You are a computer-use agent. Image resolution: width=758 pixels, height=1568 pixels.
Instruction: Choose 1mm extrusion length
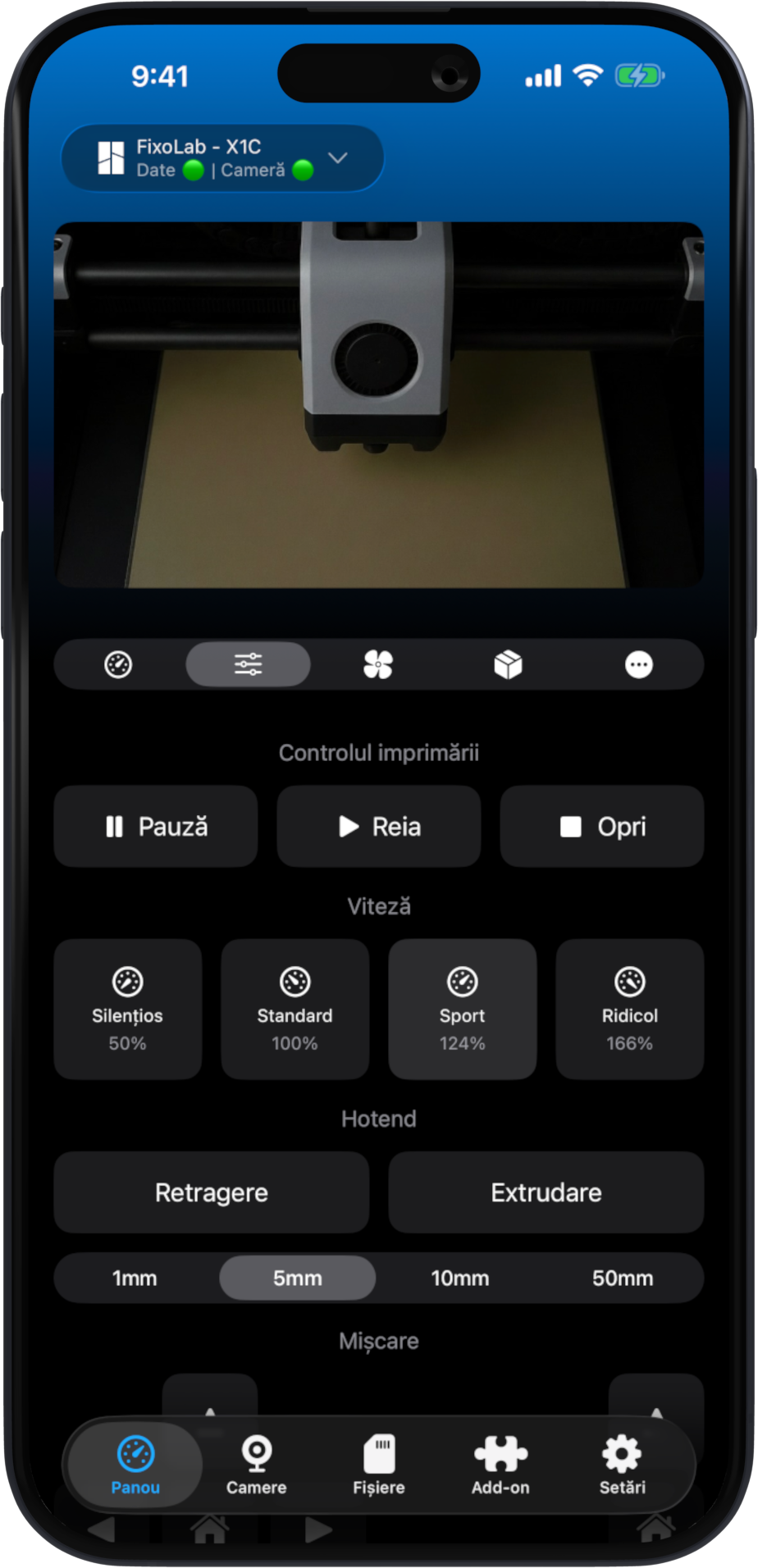pos(135,1278)
